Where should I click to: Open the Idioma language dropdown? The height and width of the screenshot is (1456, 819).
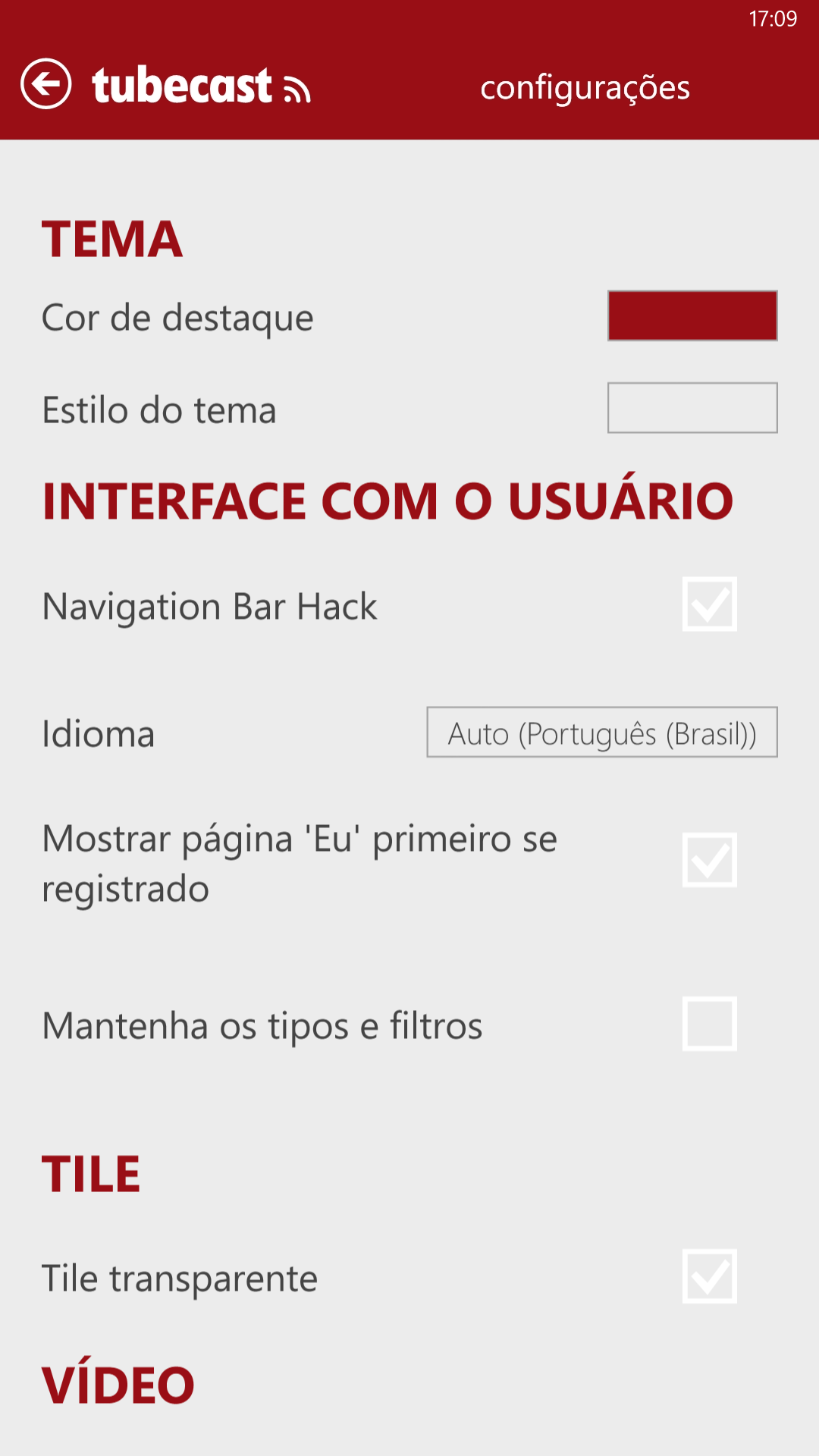(x=602, y=733)
